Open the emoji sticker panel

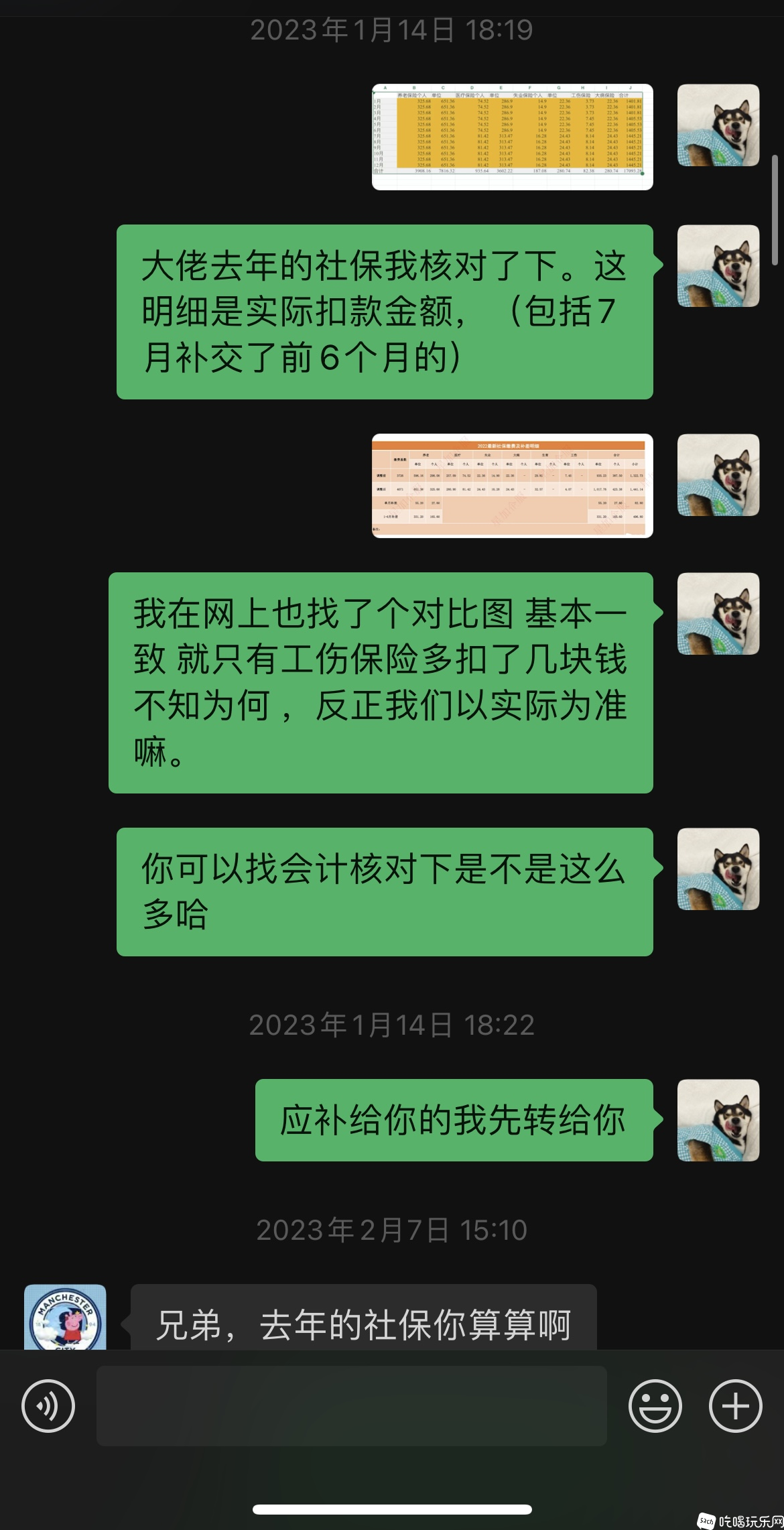coord(655,1405)
